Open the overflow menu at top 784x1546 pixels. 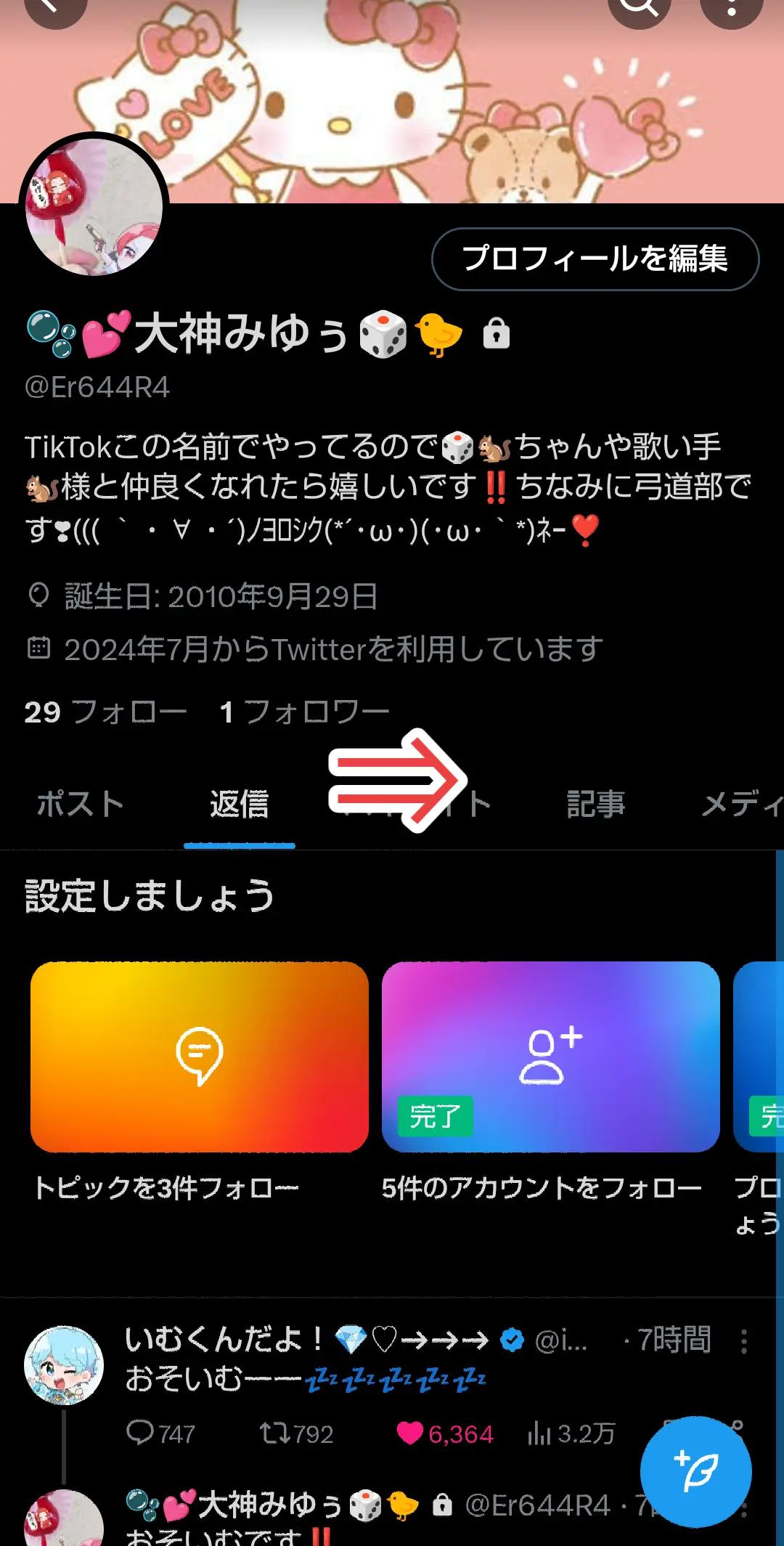coord(732,7)
